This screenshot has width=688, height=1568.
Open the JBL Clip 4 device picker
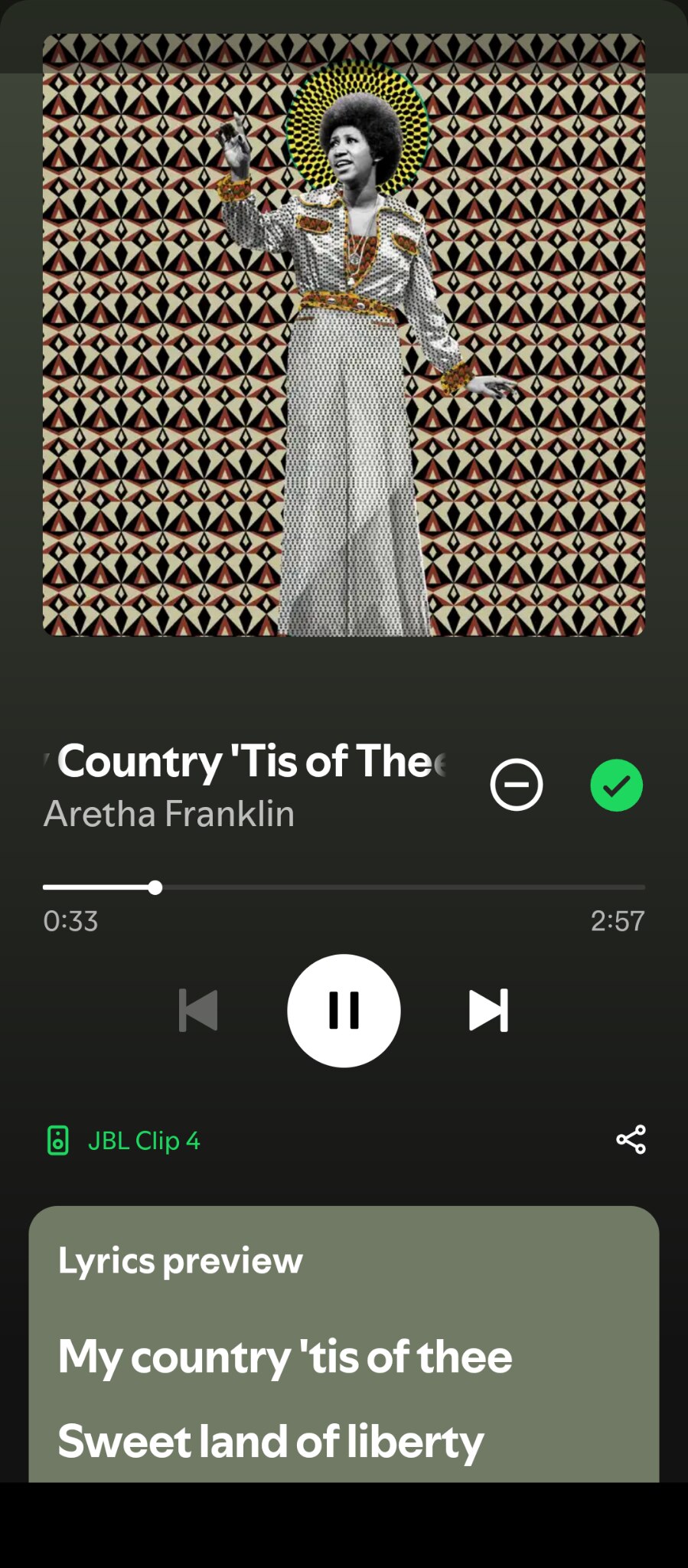tap(124, 1140)
